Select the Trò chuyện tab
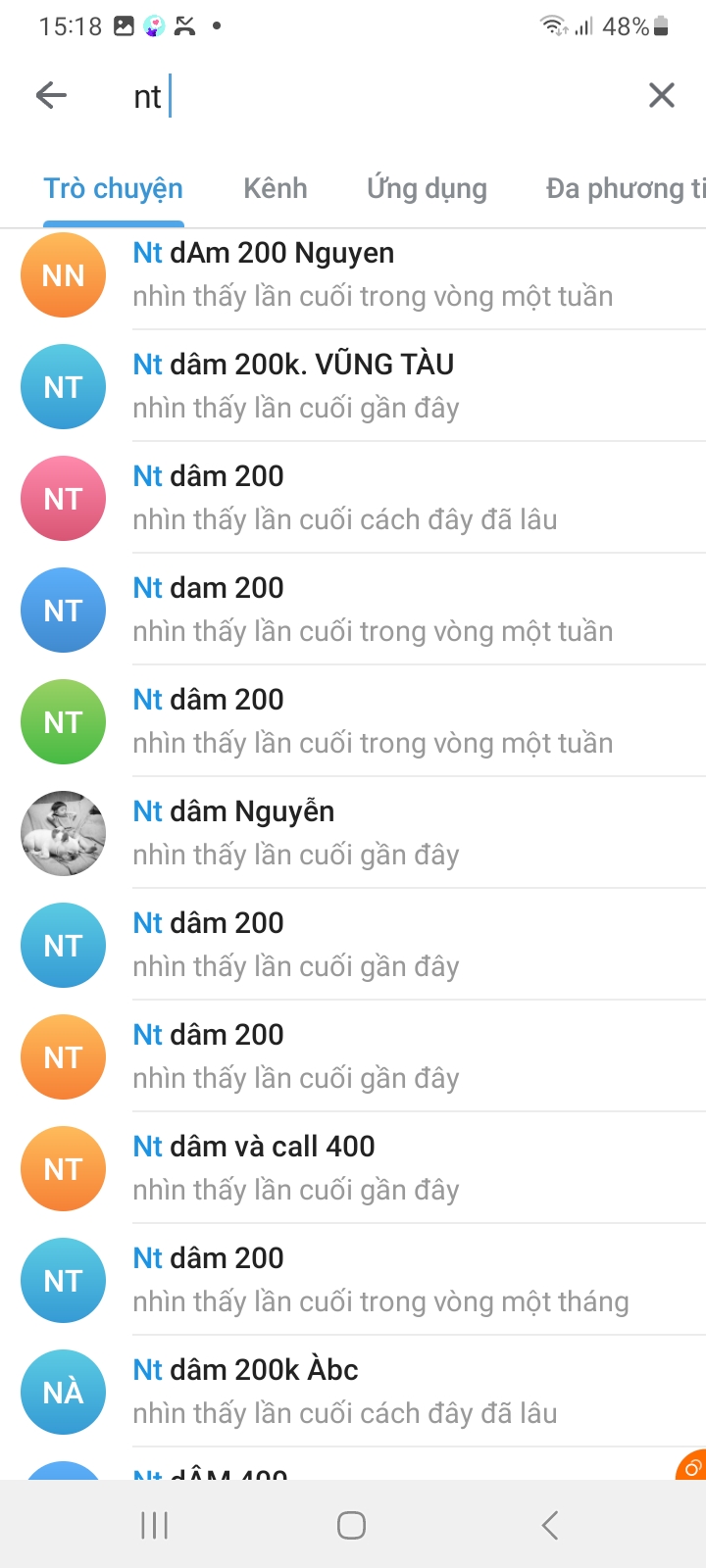Screen dimensions: 706x1568 114,188
